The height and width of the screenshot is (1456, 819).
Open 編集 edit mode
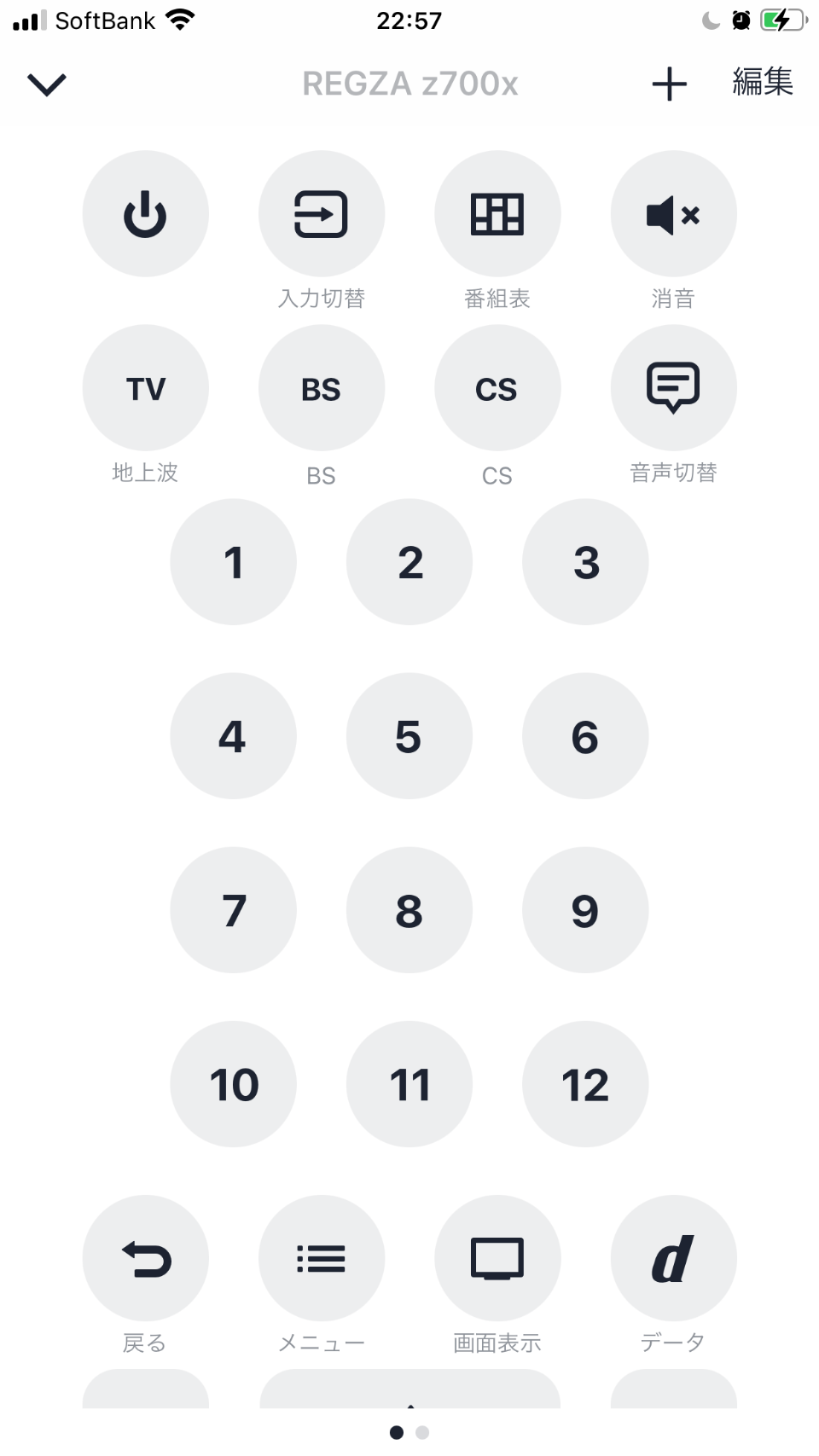(763, 82)
